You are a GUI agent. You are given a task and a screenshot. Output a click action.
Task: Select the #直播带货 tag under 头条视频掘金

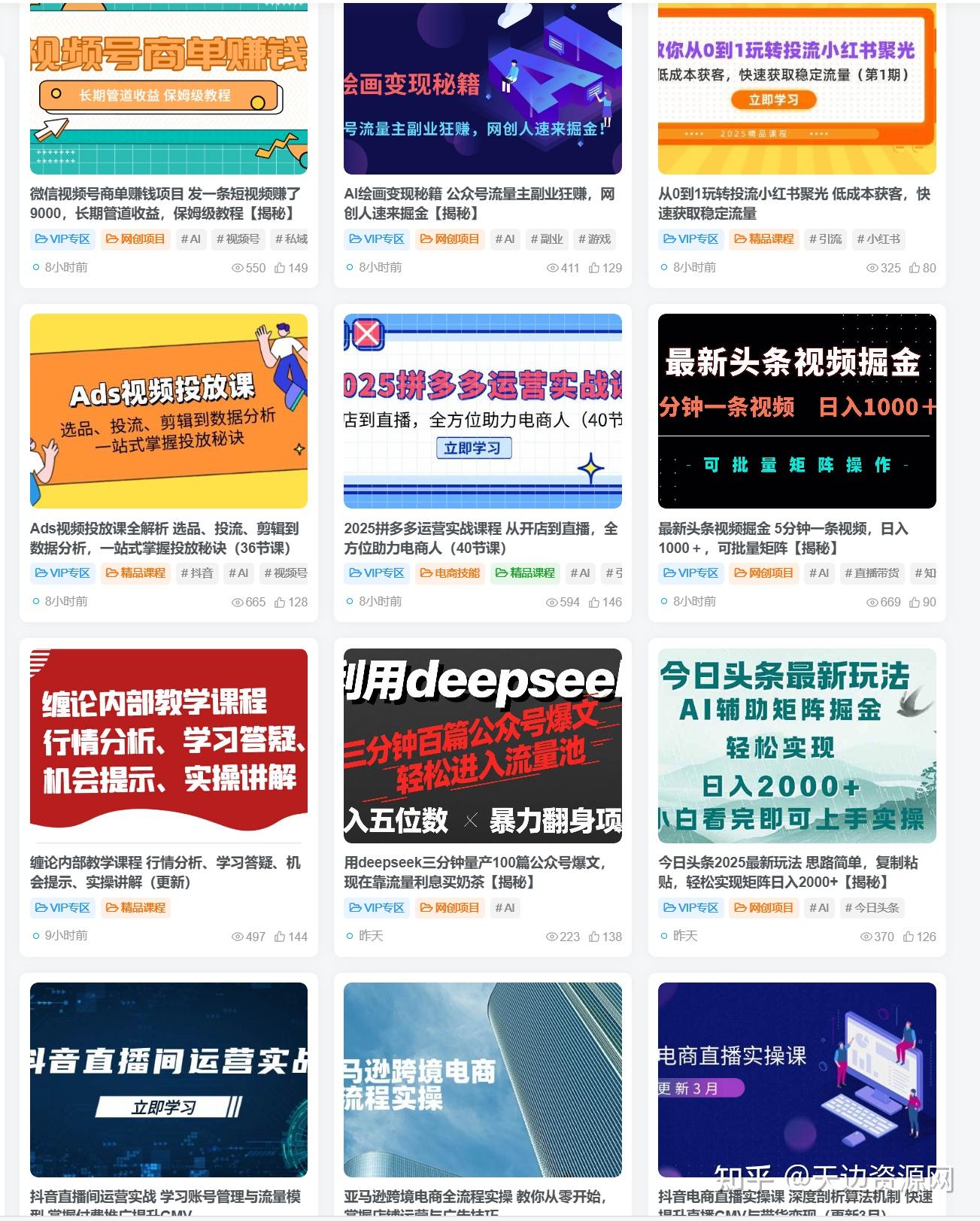point(872,573)
